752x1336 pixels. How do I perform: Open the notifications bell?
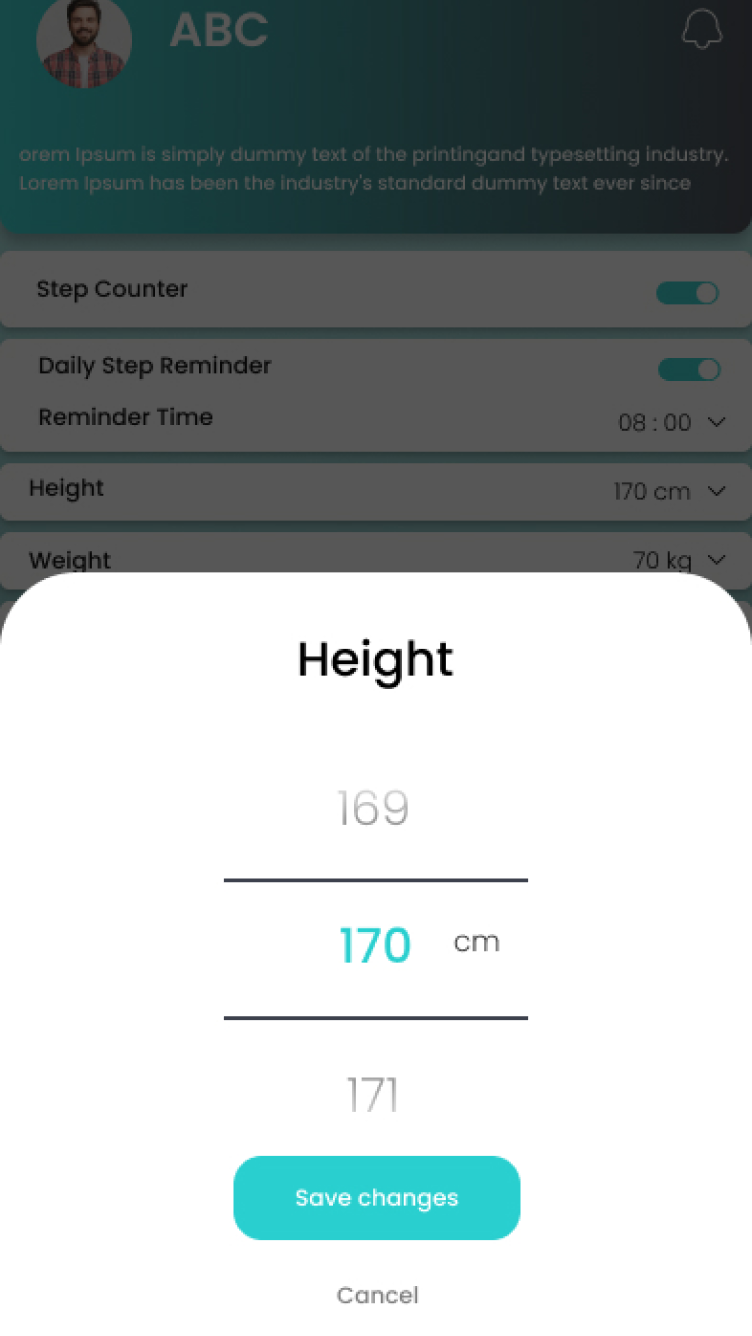point(701,30)
